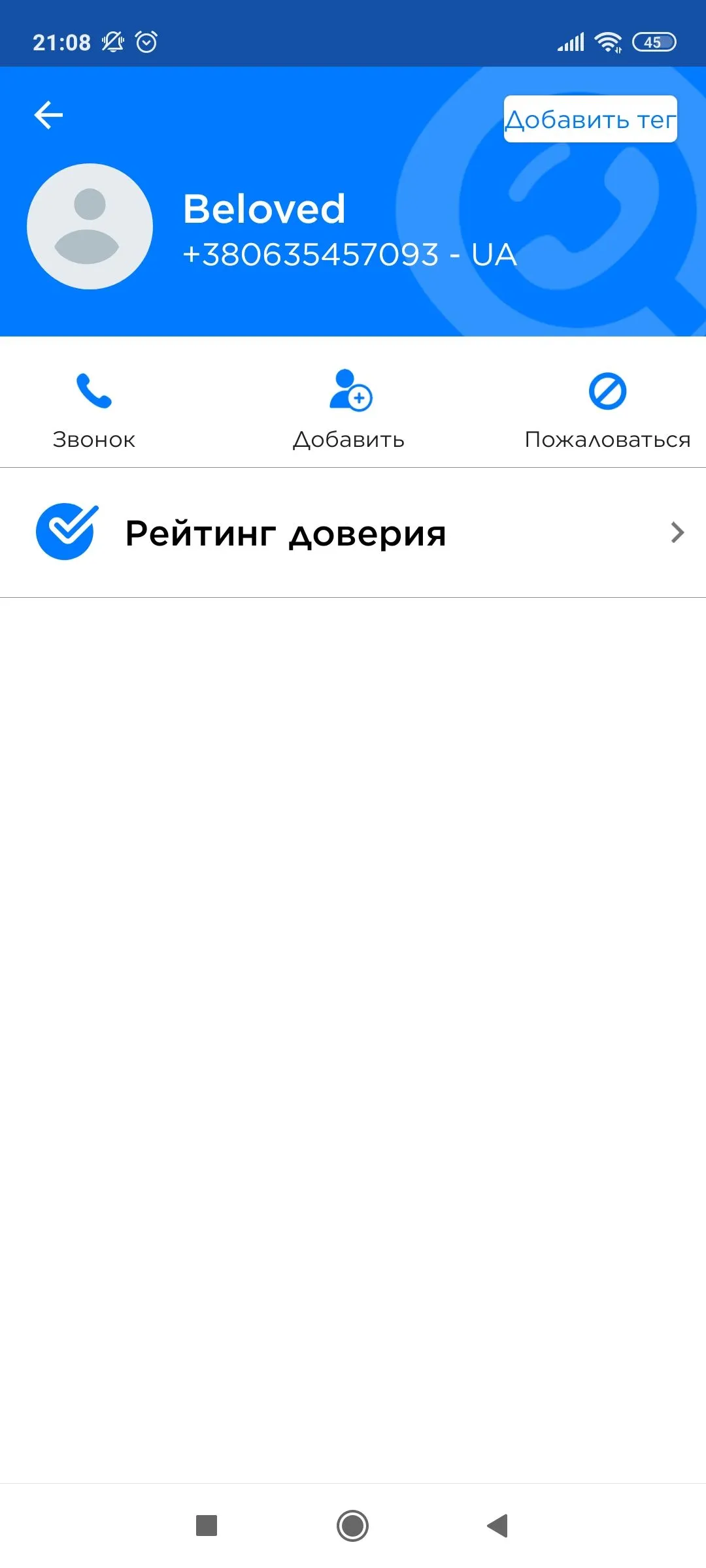The image size is (706, 1568).
Task: Open the Рейтинг доверия row
Action: point(353,532)
